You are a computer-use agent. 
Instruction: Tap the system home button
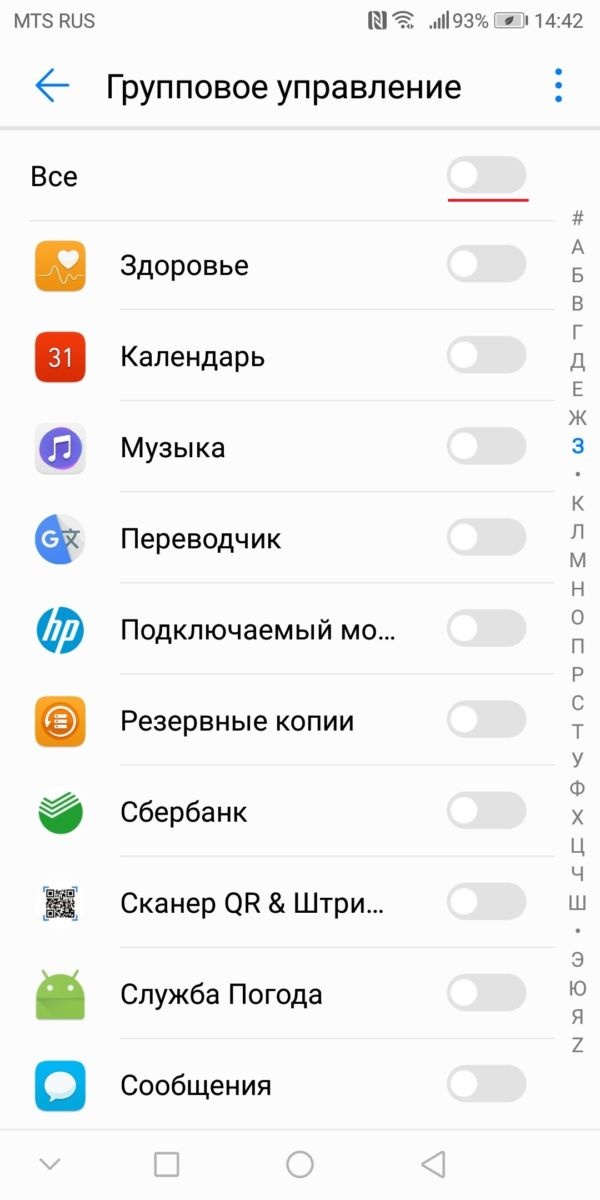coord(299,1164)
